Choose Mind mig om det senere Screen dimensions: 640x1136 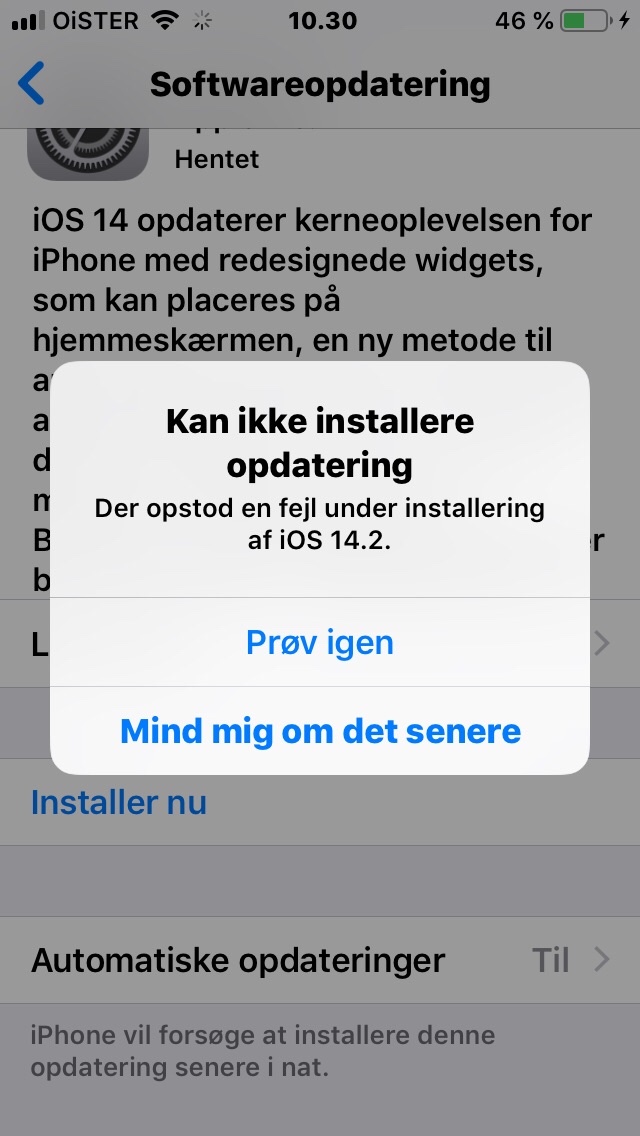(320, 731)
